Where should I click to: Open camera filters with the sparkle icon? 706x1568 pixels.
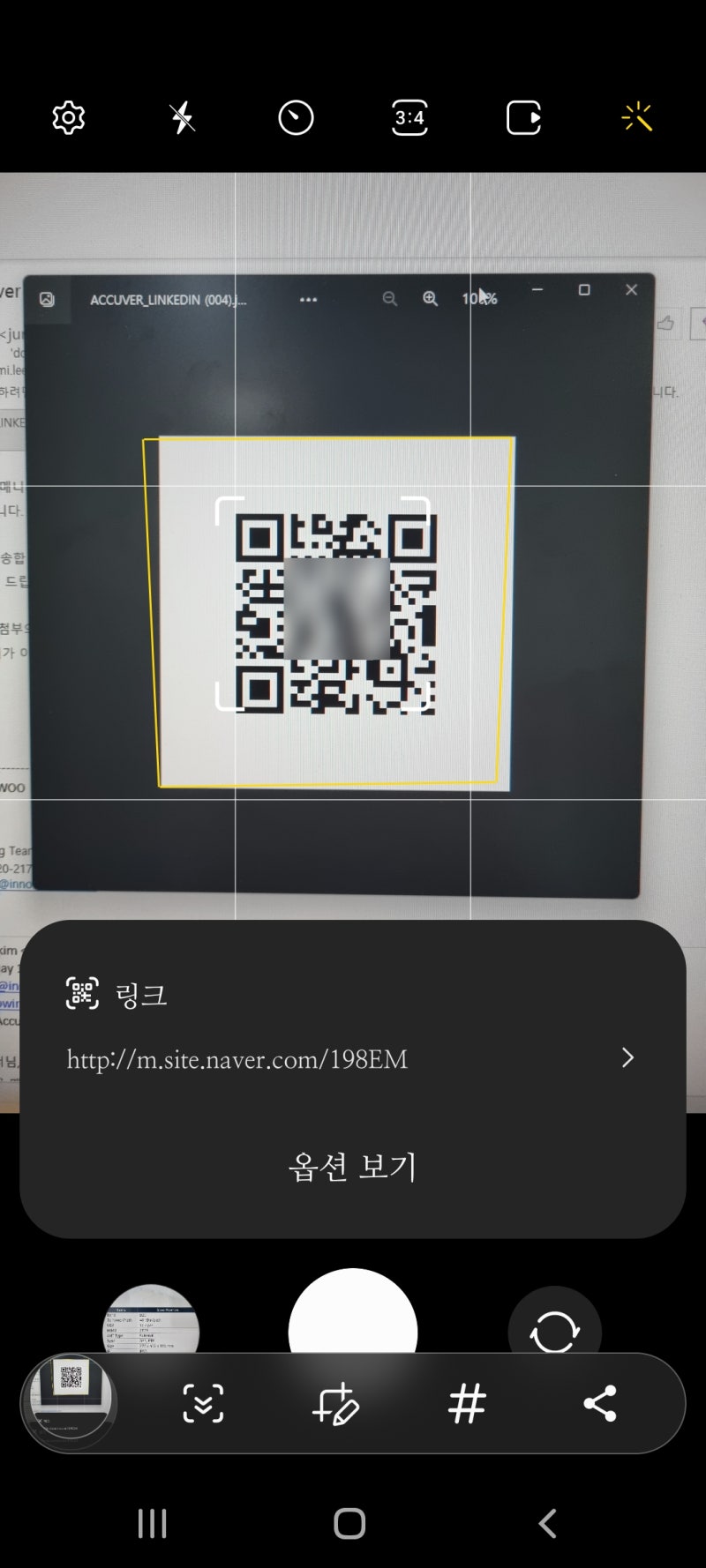point(639,117)
